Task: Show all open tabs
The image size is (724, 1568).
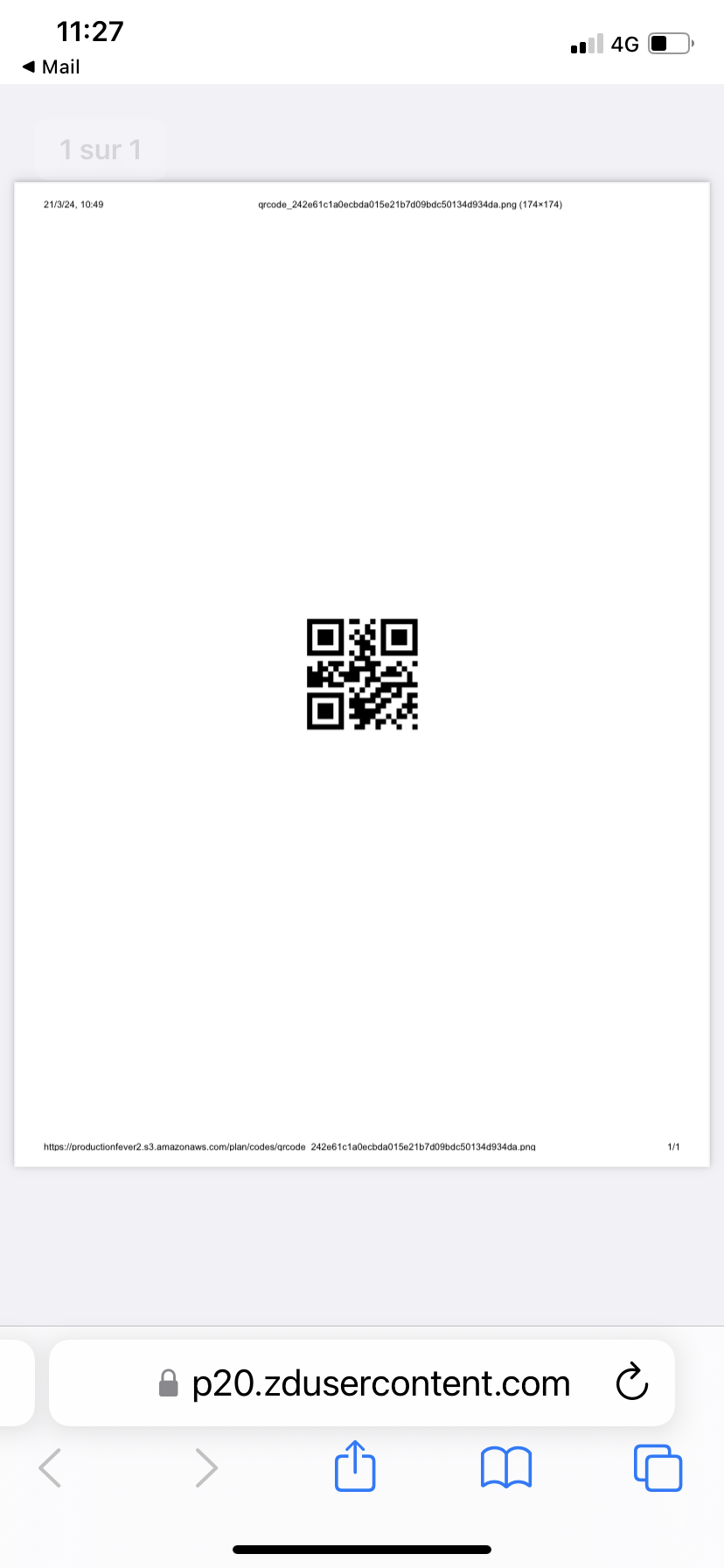Action: (x=657, y=1467)
